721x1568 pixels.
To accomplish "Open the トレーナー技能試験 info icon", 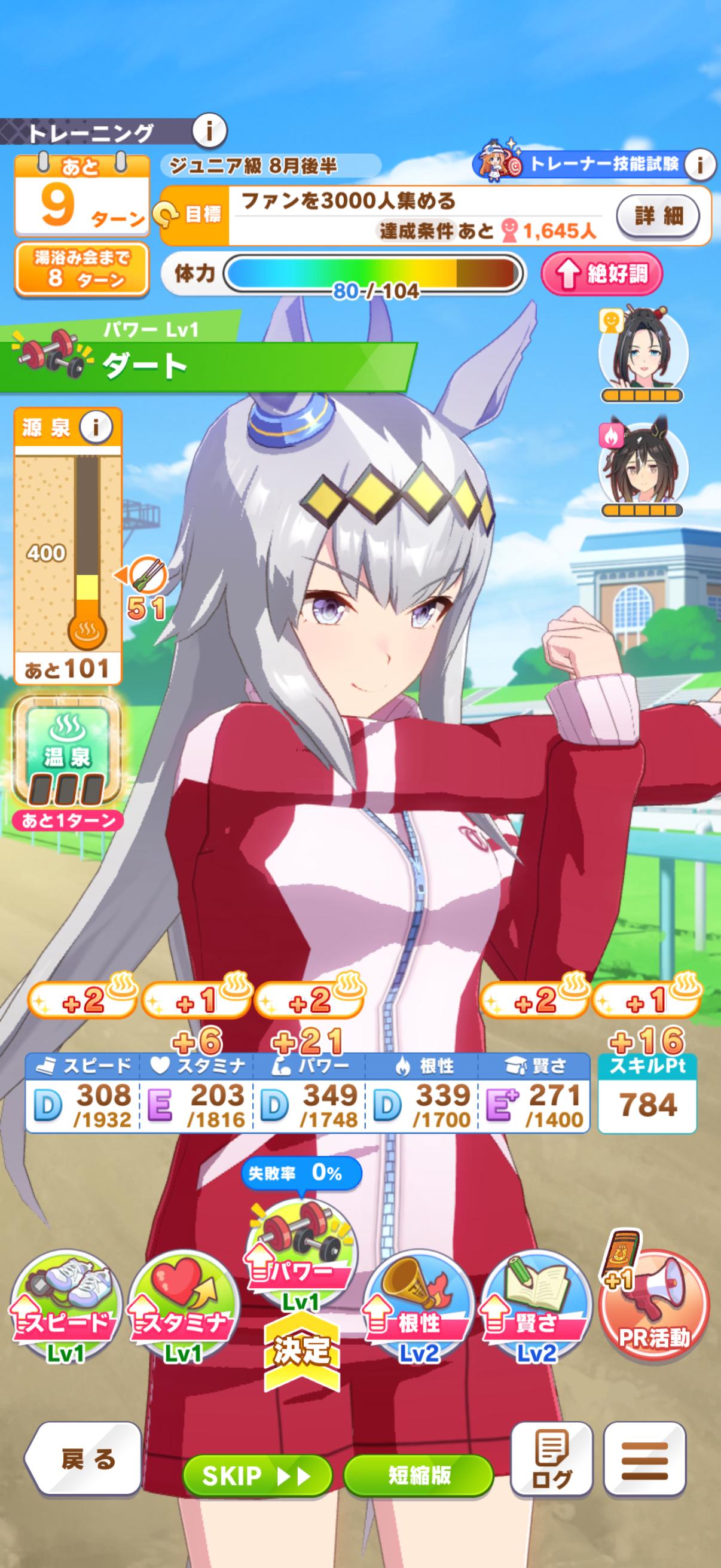I will pos(699,164).
